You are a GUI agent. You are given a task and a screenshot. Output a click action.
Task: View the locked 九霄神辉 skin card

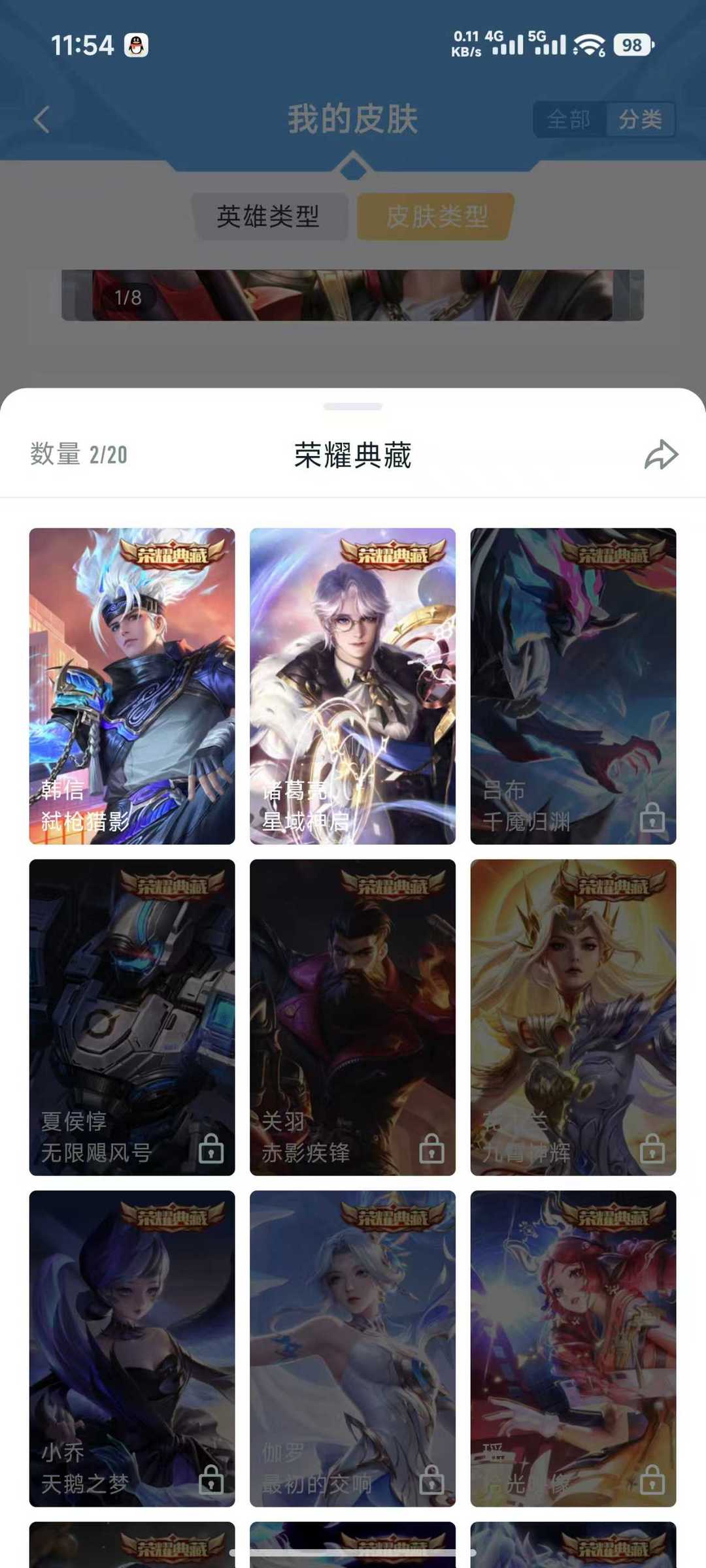[x=573, y=1017]
